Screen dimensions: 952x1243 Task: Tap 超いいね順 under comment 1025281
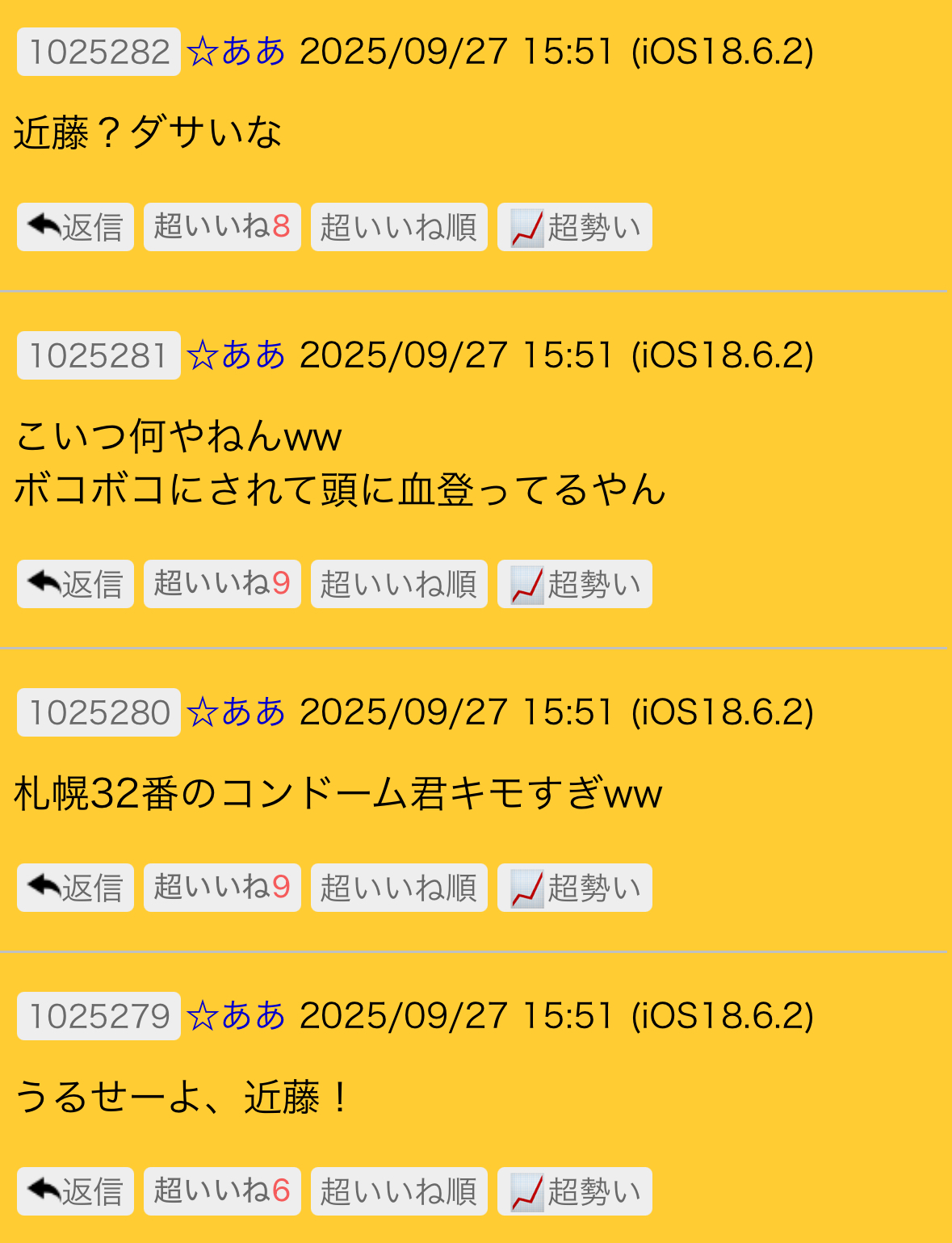click(399, 584)
